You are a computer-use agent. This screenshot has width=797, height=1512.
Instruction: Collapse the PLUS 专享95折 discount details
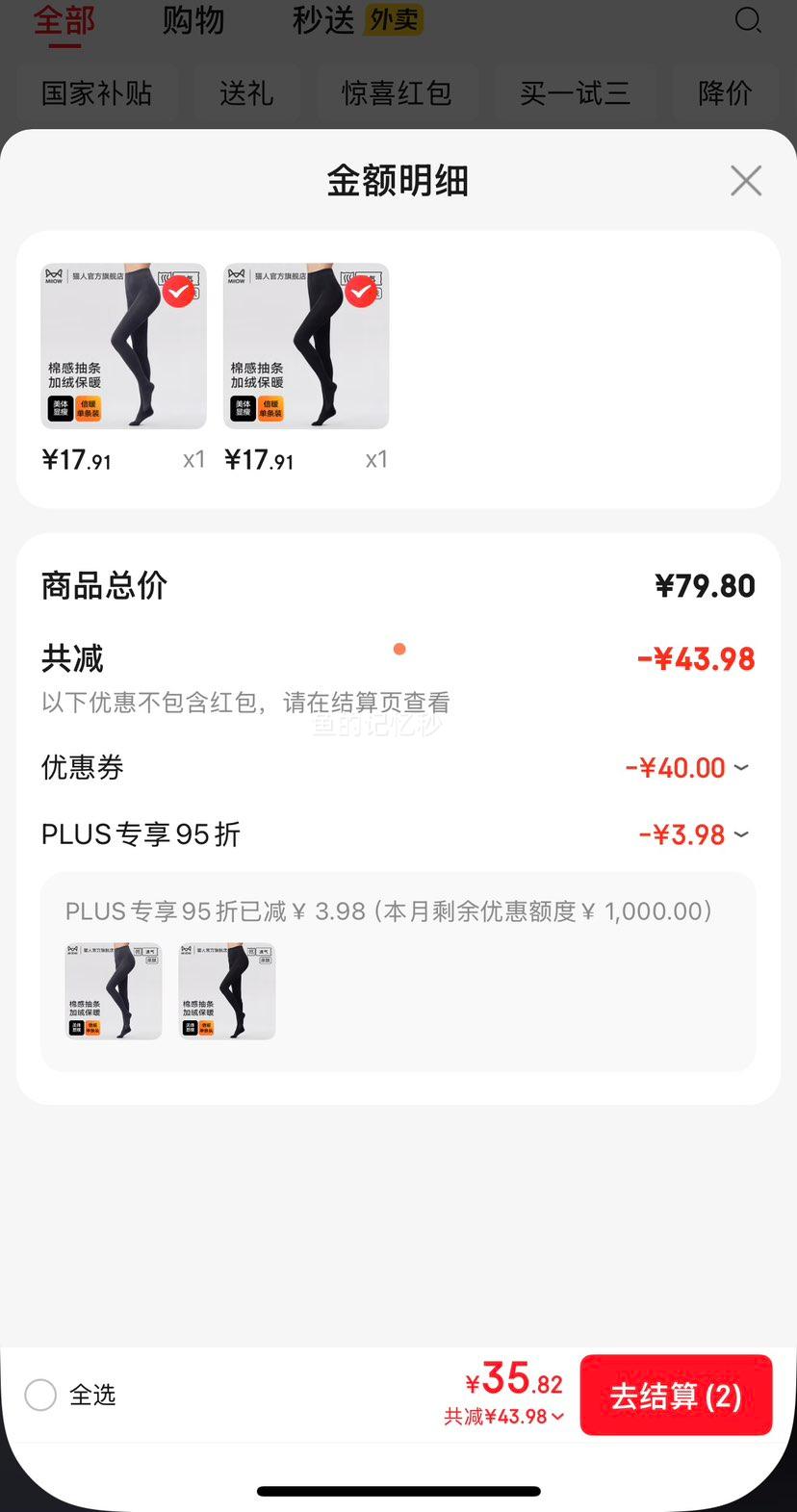coord(739,834)
